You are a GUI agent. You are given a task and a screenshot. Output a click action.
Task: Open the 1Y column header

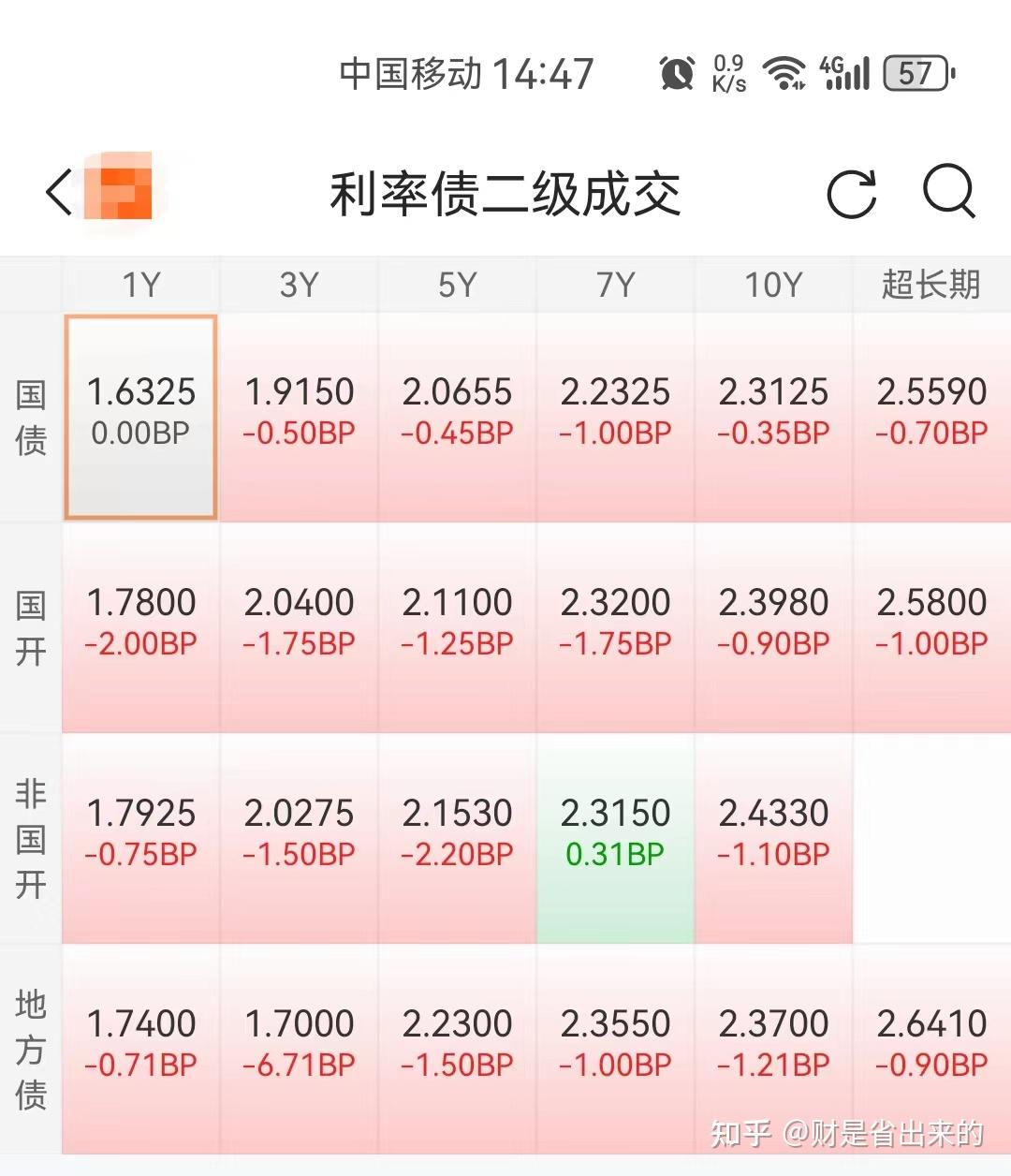coord(139,284)
